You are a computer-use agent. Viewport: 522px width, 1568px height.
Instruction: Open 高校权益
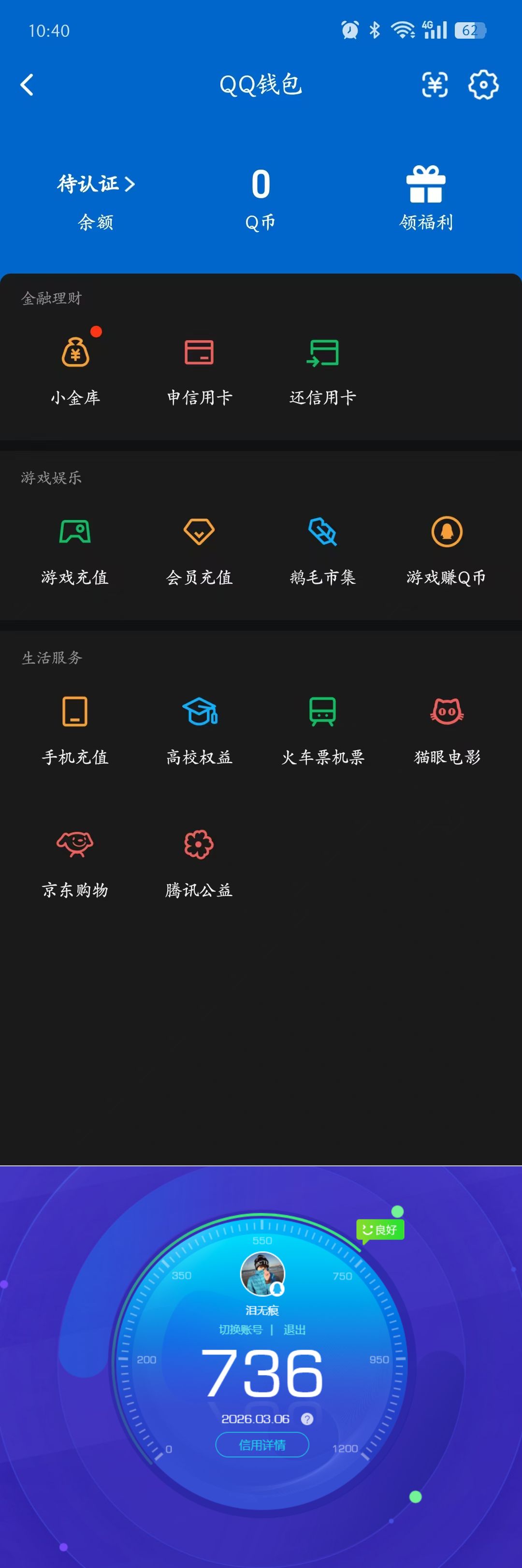200,727
